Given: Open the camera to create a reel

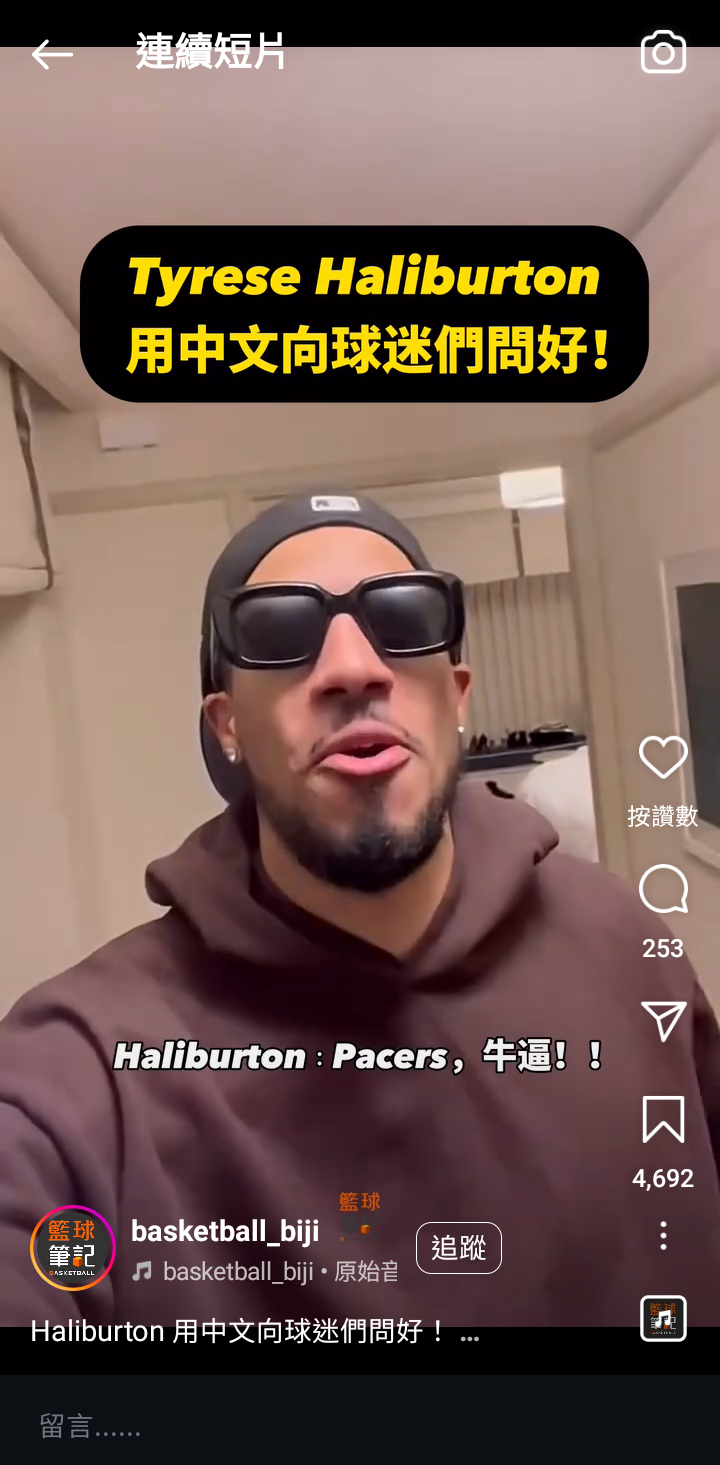Looking at the screenshot, I should (x=663, y=53).
